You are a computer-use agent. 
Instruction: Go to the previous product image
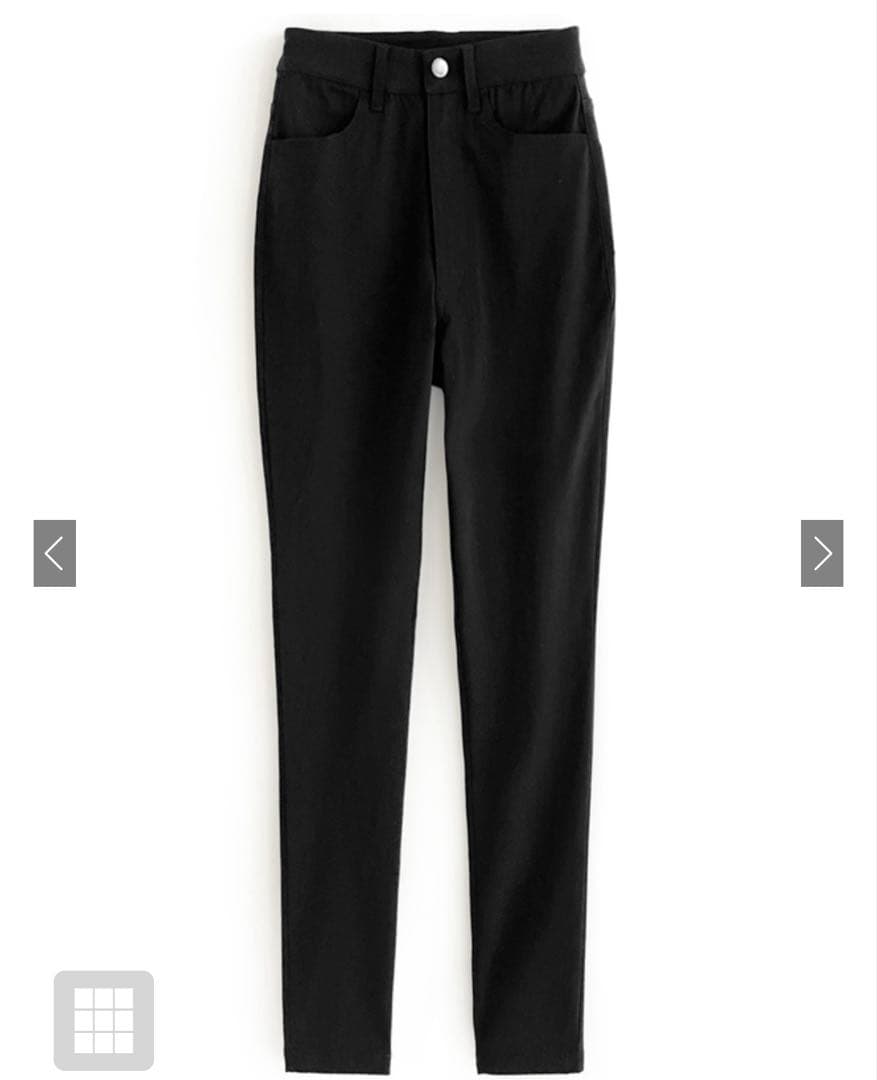point(55,553)
